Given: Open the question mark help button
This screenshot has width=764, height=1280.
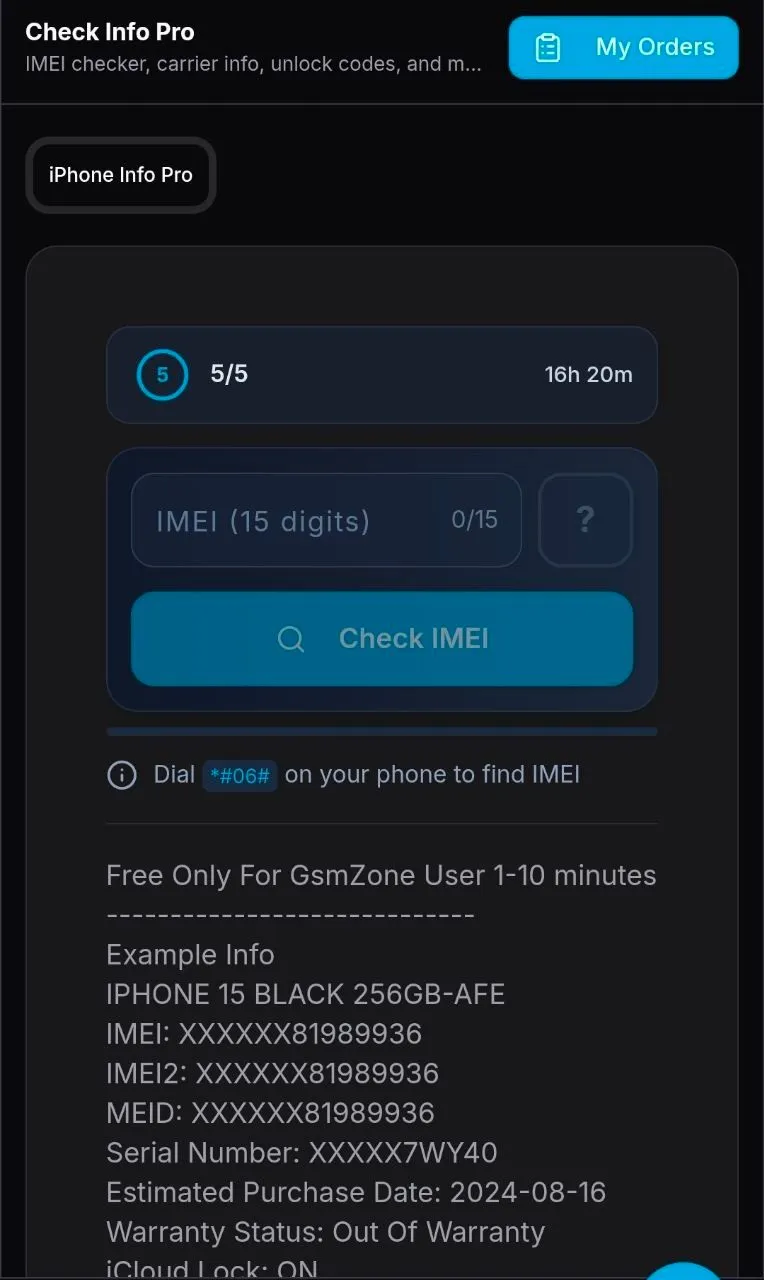Looking at the screenshot, I should 585,520.
